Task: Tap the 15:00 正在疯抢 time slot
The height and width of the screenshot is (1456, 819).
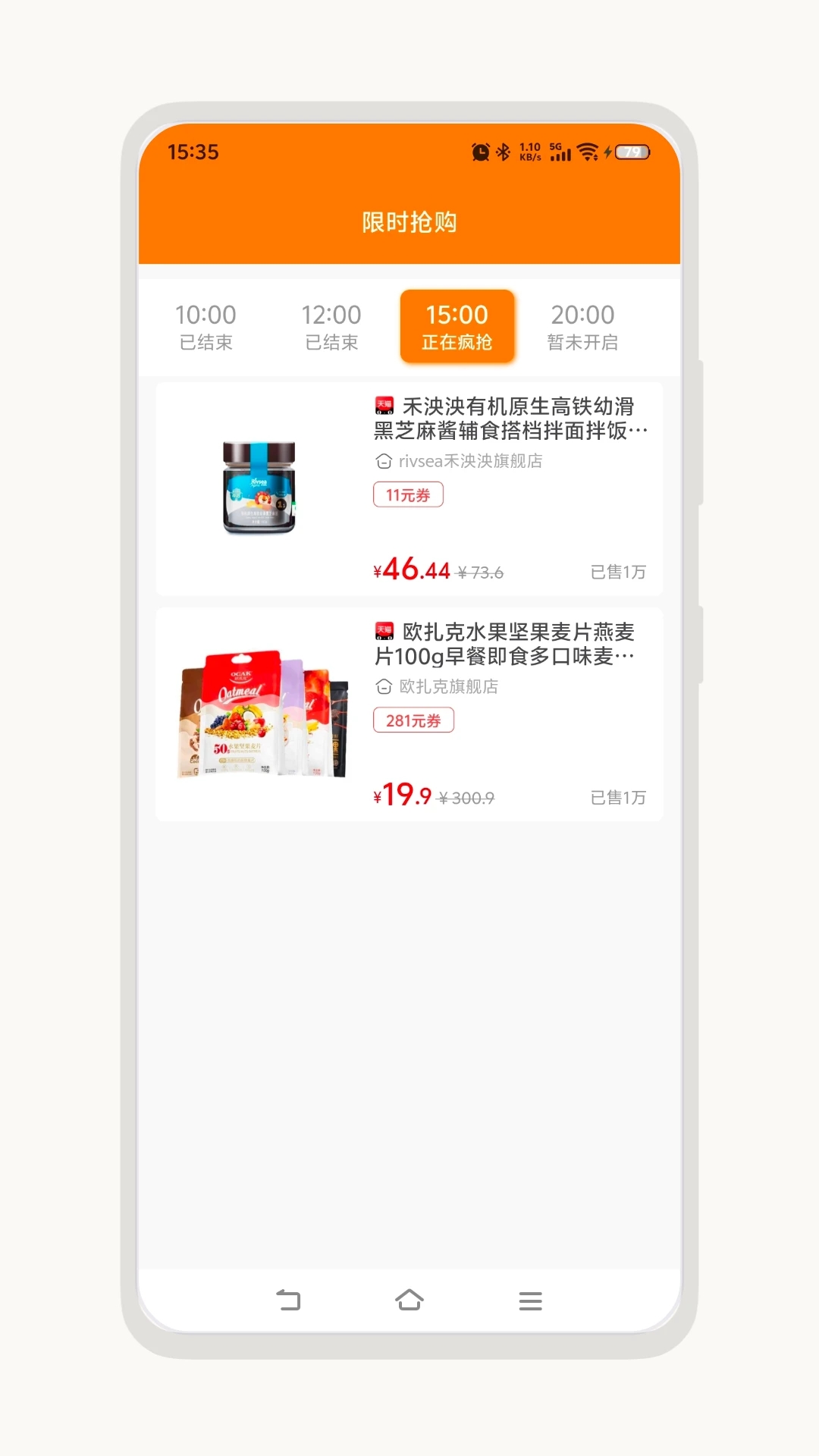Action: 457,327
